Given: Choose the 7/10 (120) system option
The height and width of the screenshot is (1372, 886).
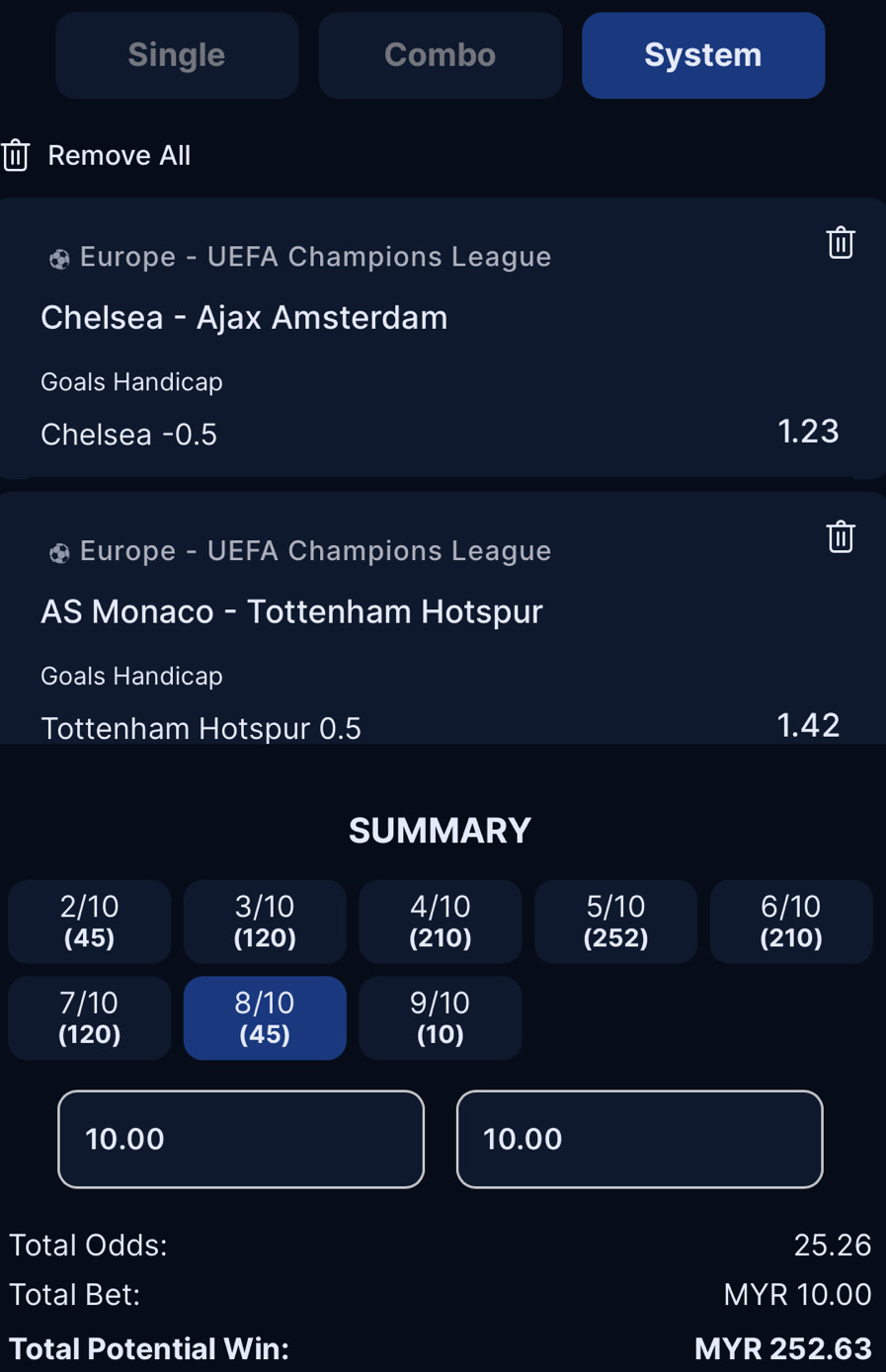Looking at the screenshot, I should click(x=90, y=1018).
